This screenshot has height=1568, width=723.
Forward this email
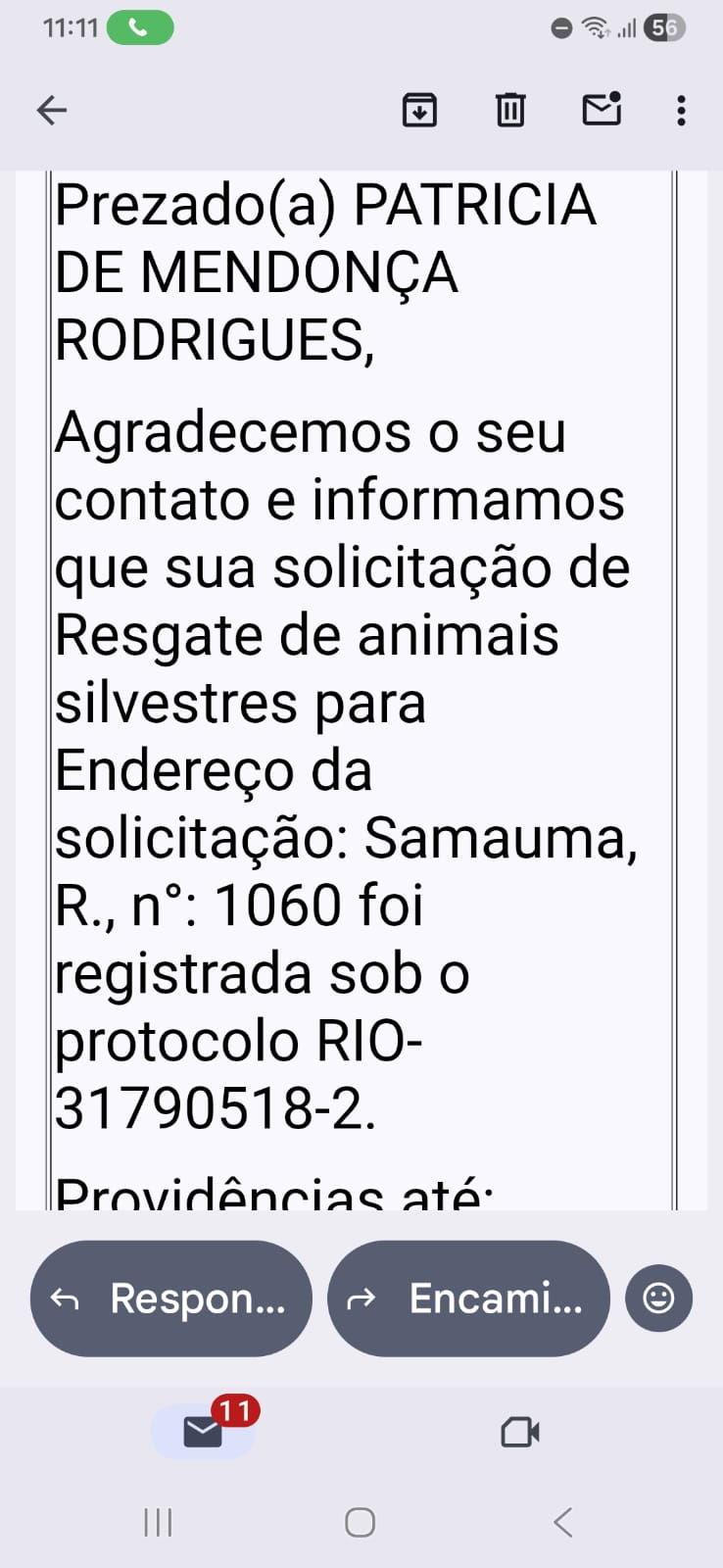click(x=468, y=1298)
